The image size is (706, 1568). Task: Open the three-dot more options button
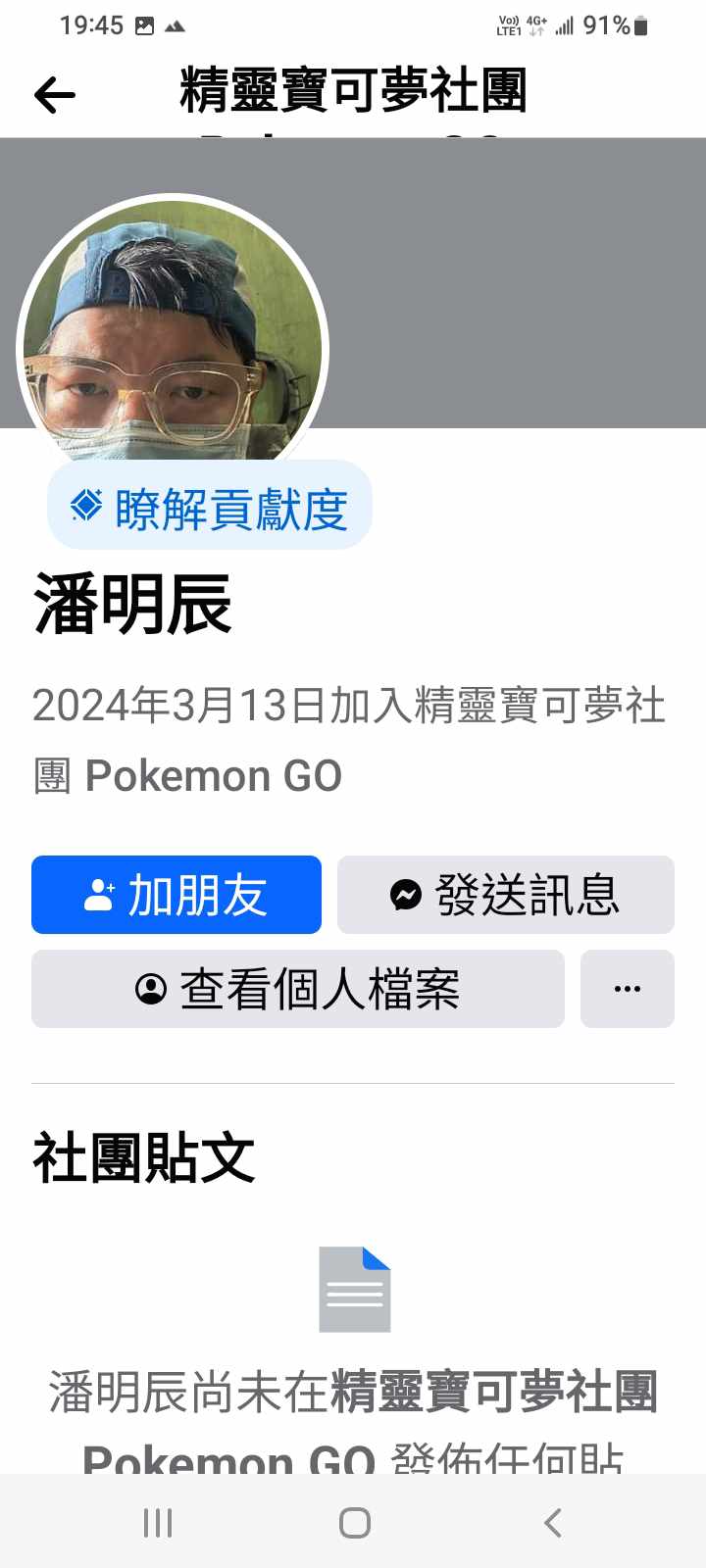point(627,989)
